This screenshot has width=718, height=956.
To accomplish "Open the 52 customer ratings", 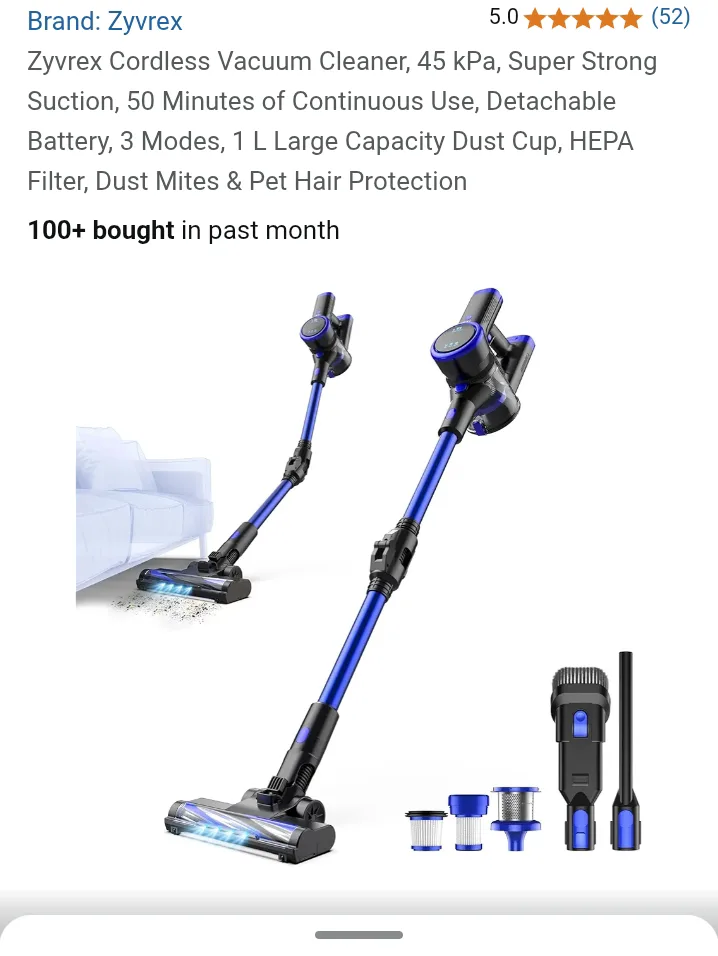I will [669, 17].
